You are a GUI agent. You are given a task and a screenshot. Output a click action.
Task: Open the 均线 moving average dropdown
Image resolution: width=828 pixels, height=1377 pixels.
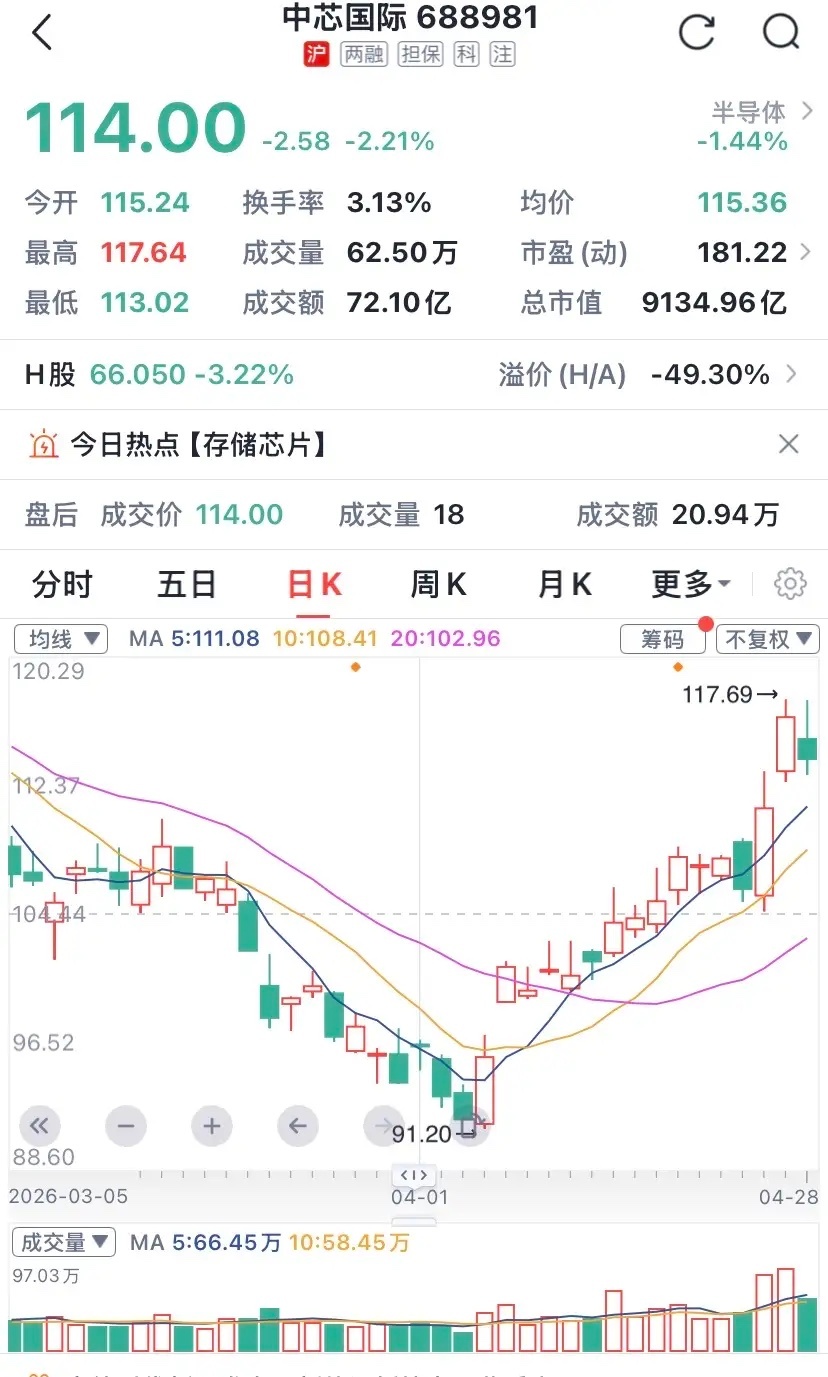pos(60,638)
